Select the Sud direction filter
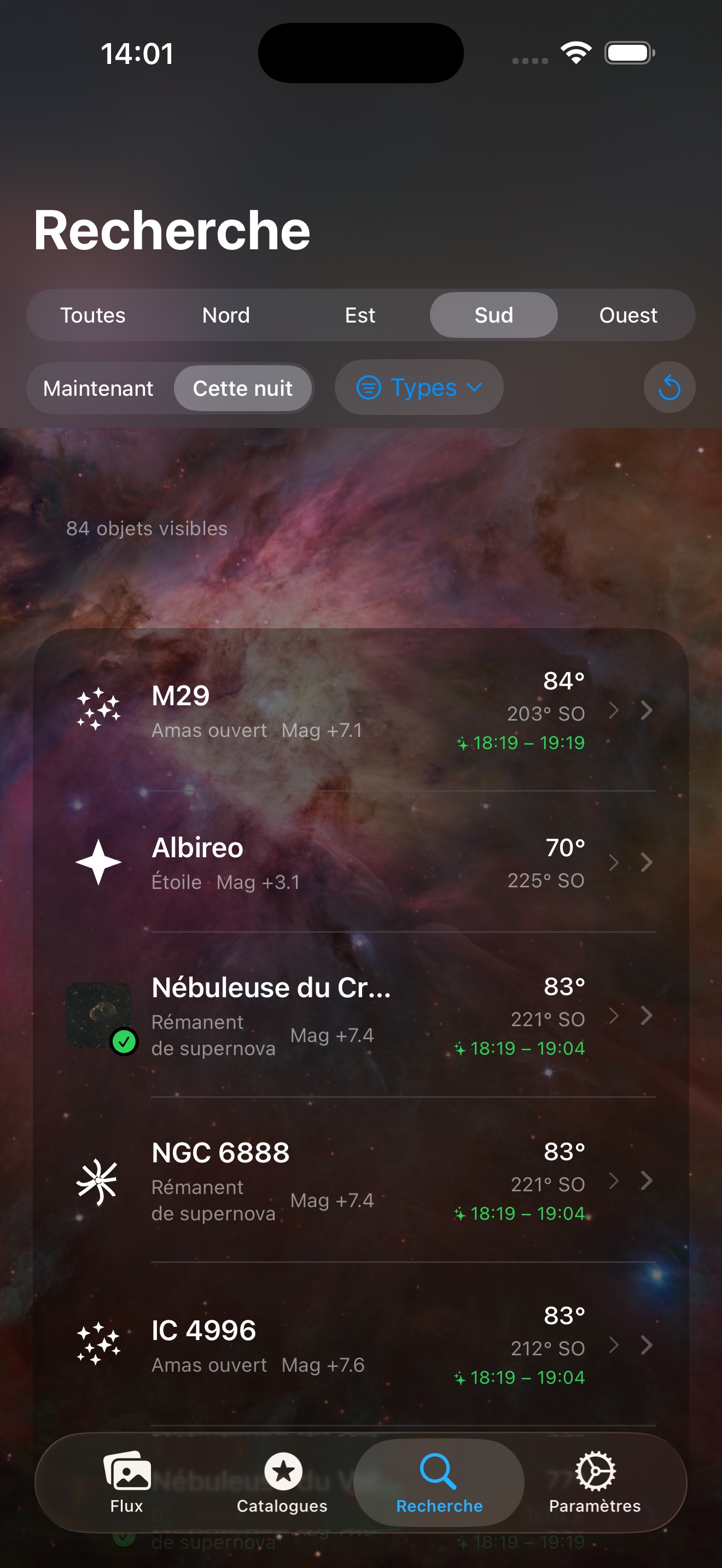The width and height of the screenshot is (722, 1568). 494,315
